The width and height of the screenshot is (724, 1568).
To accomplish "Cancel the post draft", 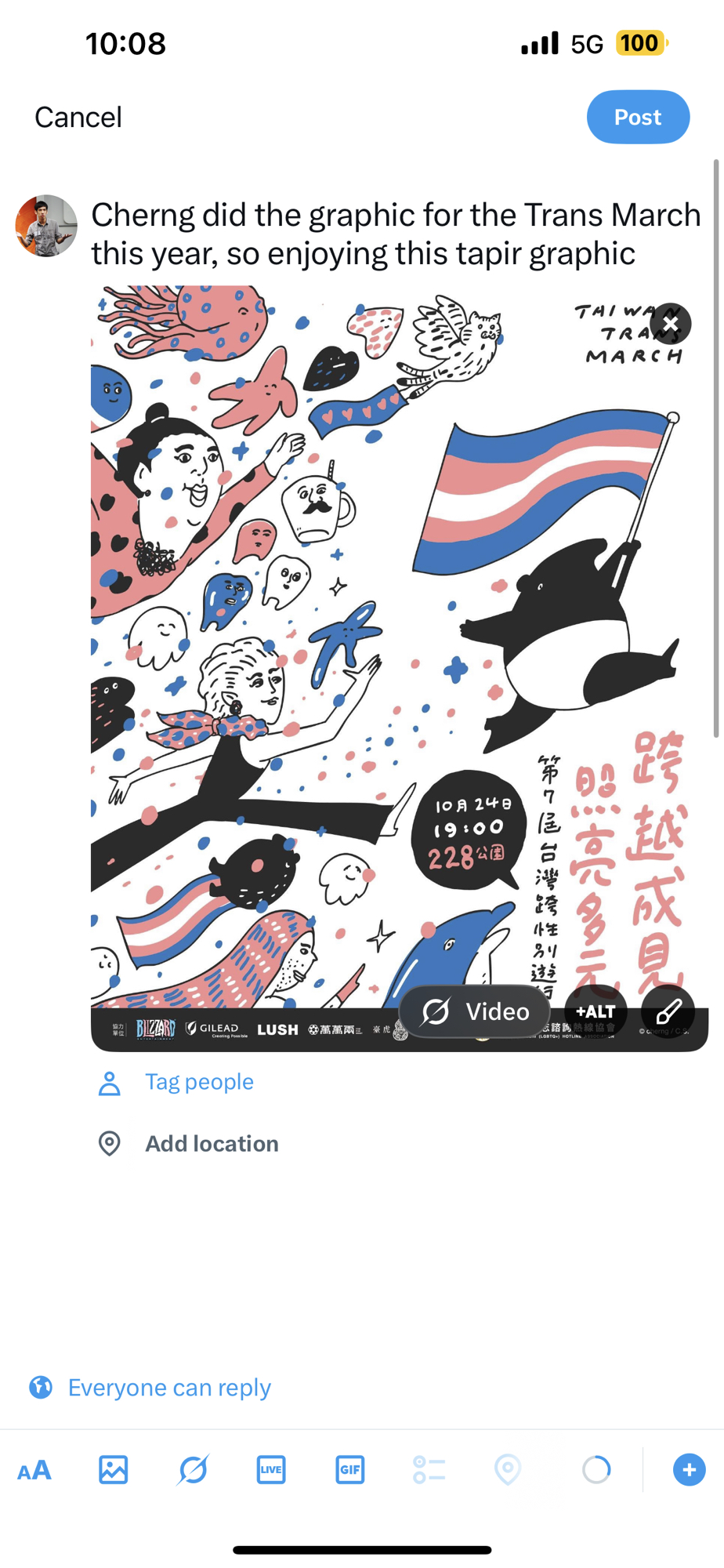I will [x=78, y=118].
